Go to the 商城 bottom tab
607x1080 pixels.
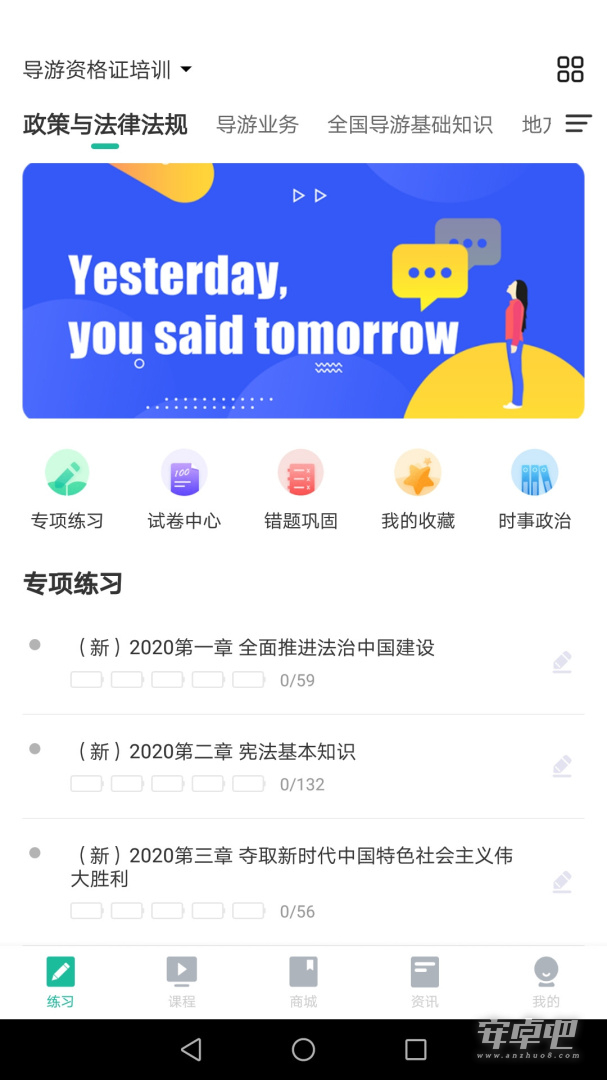click(x=303, y=982)
